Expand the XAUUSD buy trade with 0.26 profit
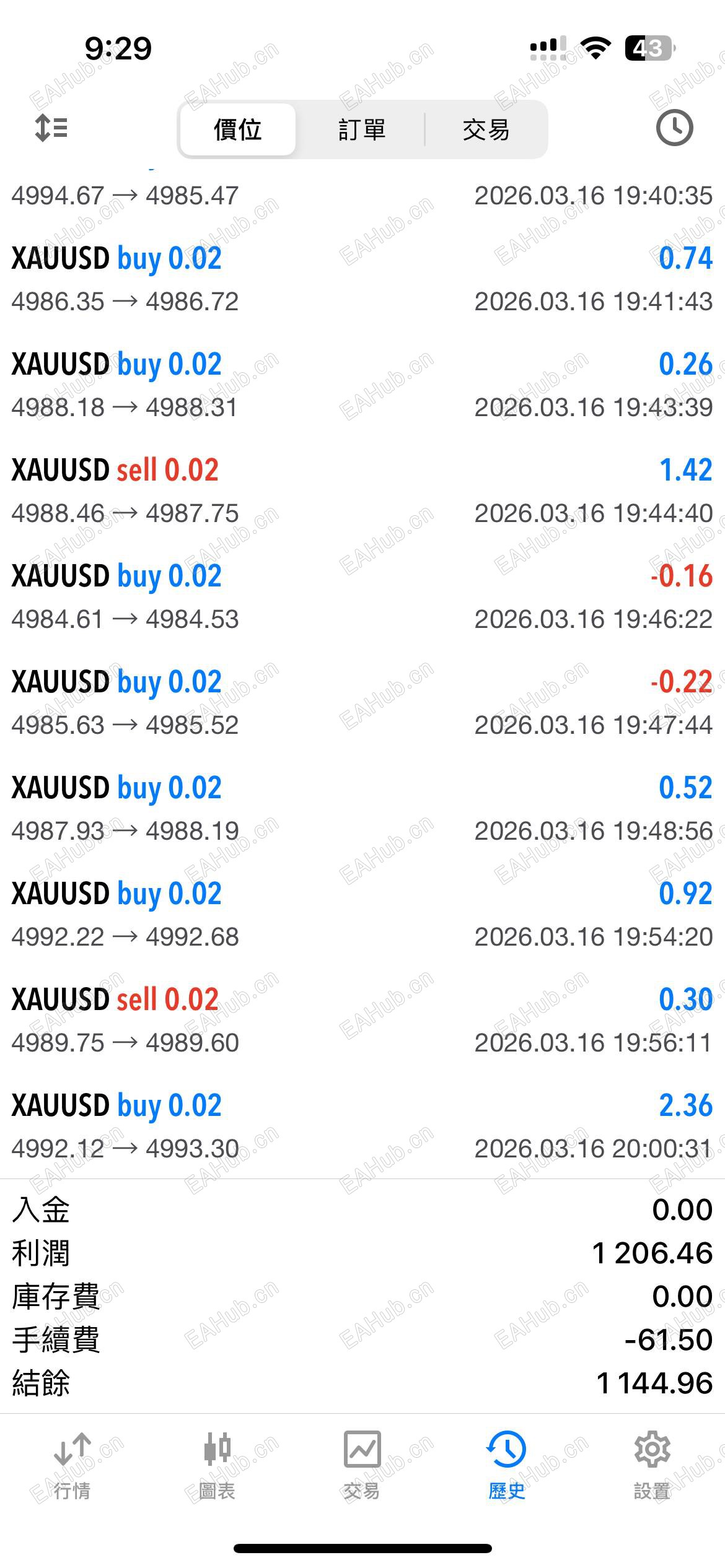 click(362, 386)
